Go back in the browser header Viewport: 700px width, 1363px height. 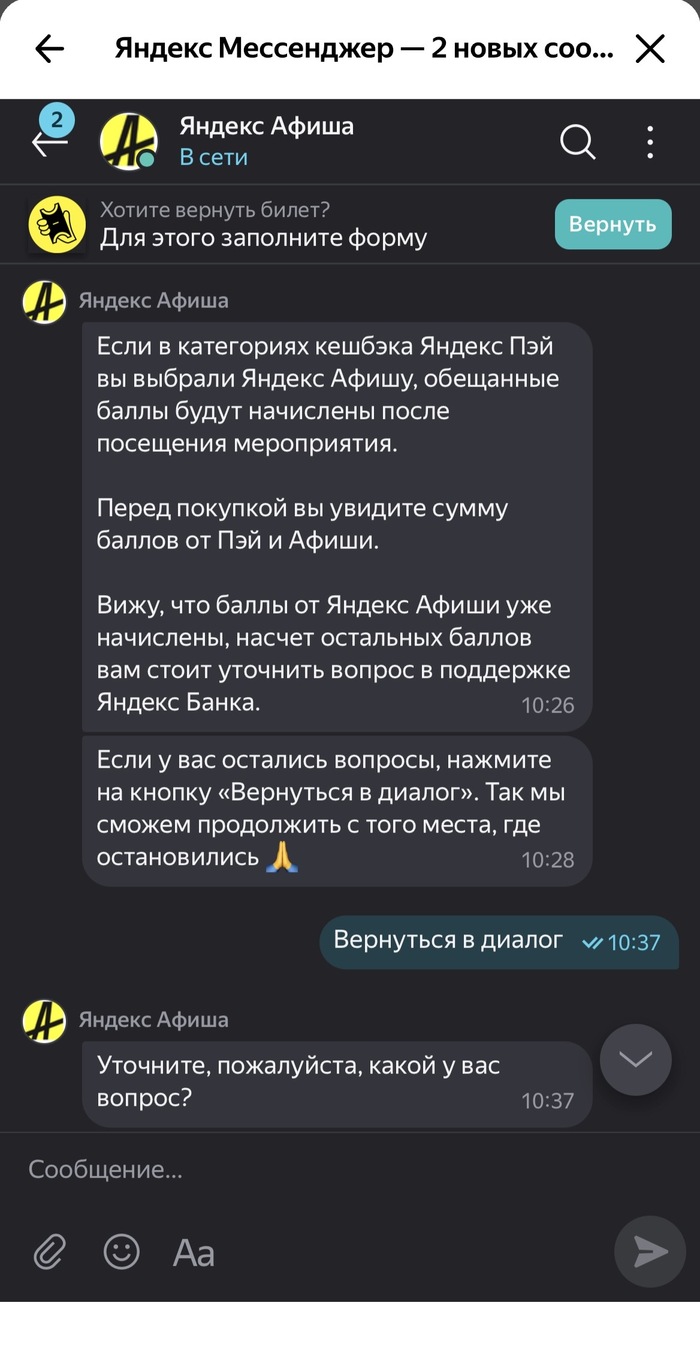click(49, 49)
